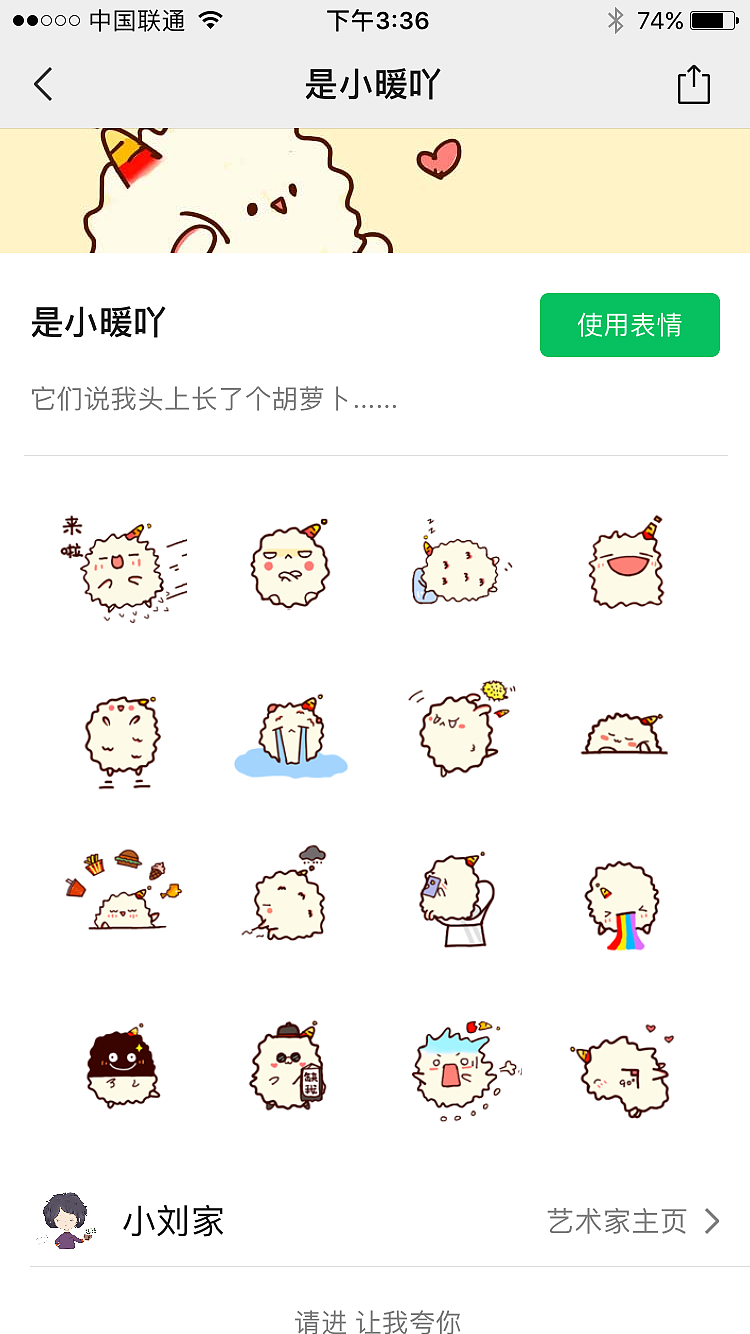Open the 艺术家主页 artist page link
This screenshot has height=1334, width=750.
pos(614,1220)
